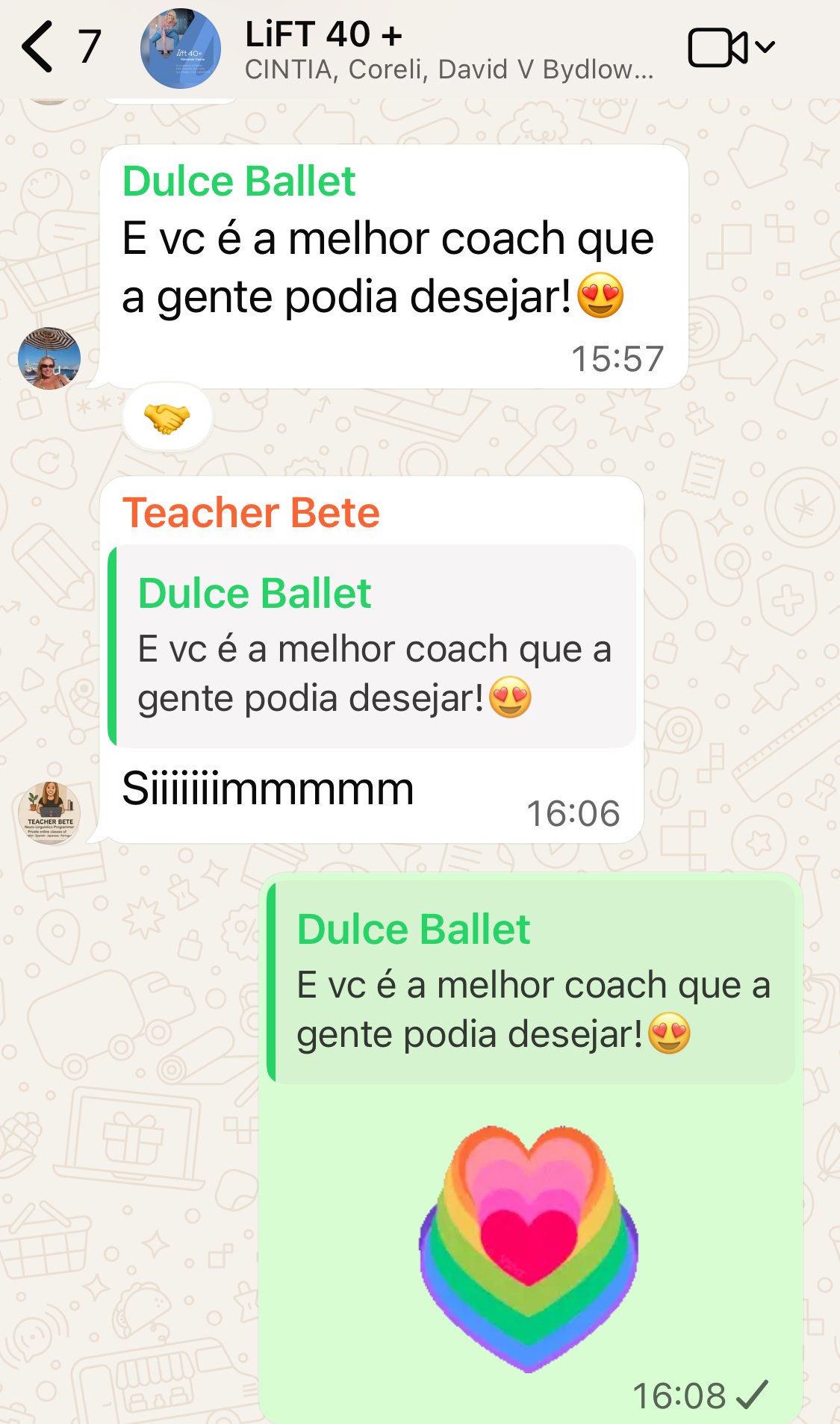Viewport: 840px width, 1424px height.
Task: Open the LiFT 40 + group info
Action: pyautogui.click(x=448, y=50)
